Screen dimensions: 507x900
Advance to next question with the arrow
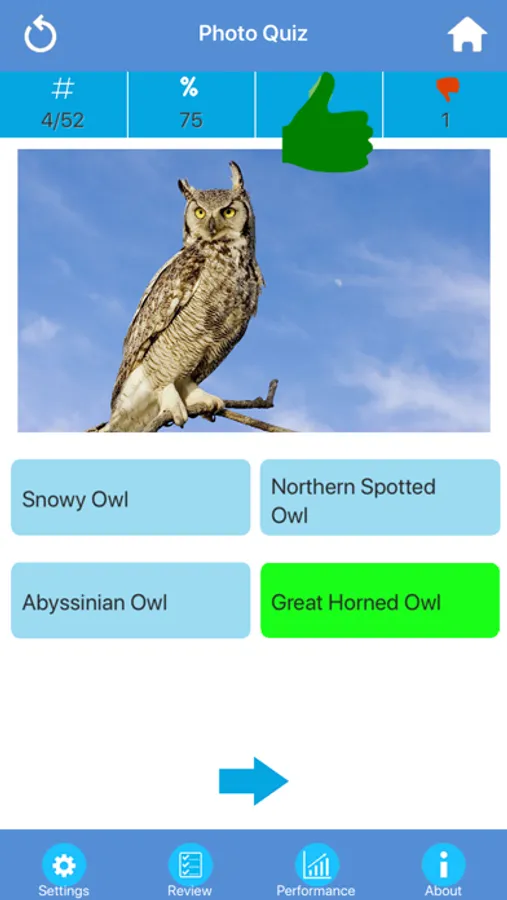[253, 781]
